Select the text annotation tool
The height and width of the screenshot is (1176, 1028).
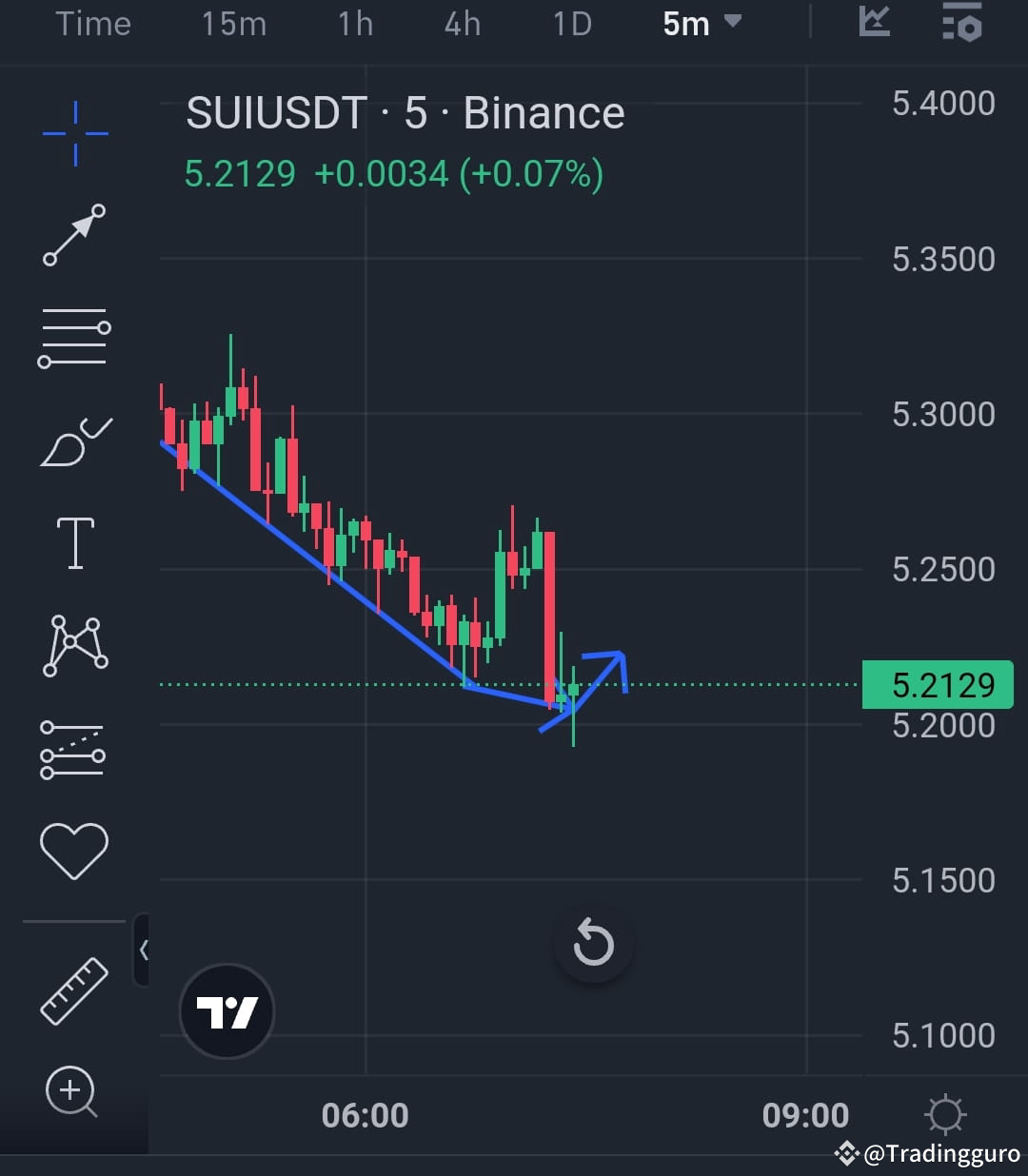[73, 542]
